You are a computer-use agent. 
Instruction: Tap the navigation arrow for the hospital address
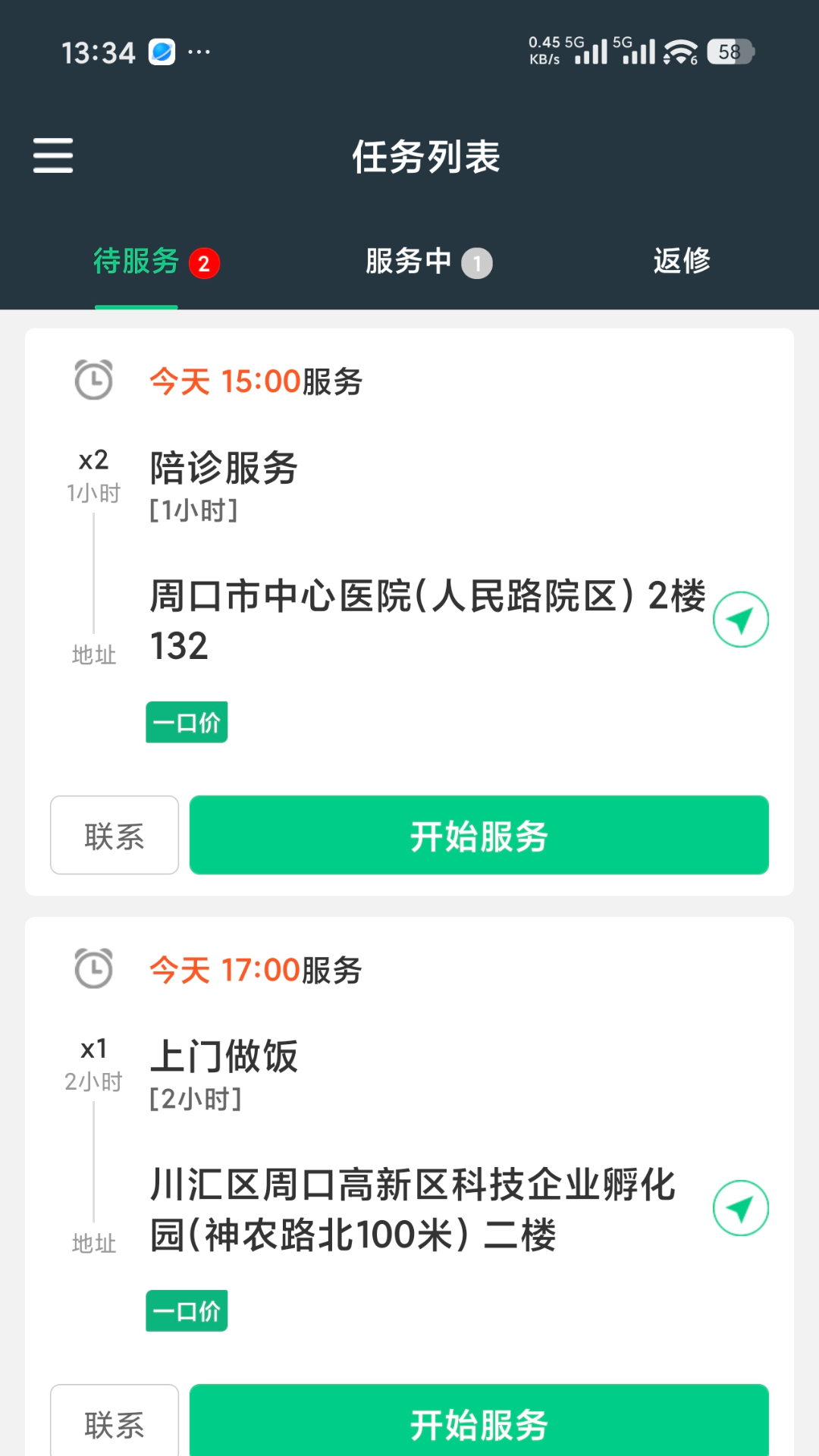click(x=741, y=619)
